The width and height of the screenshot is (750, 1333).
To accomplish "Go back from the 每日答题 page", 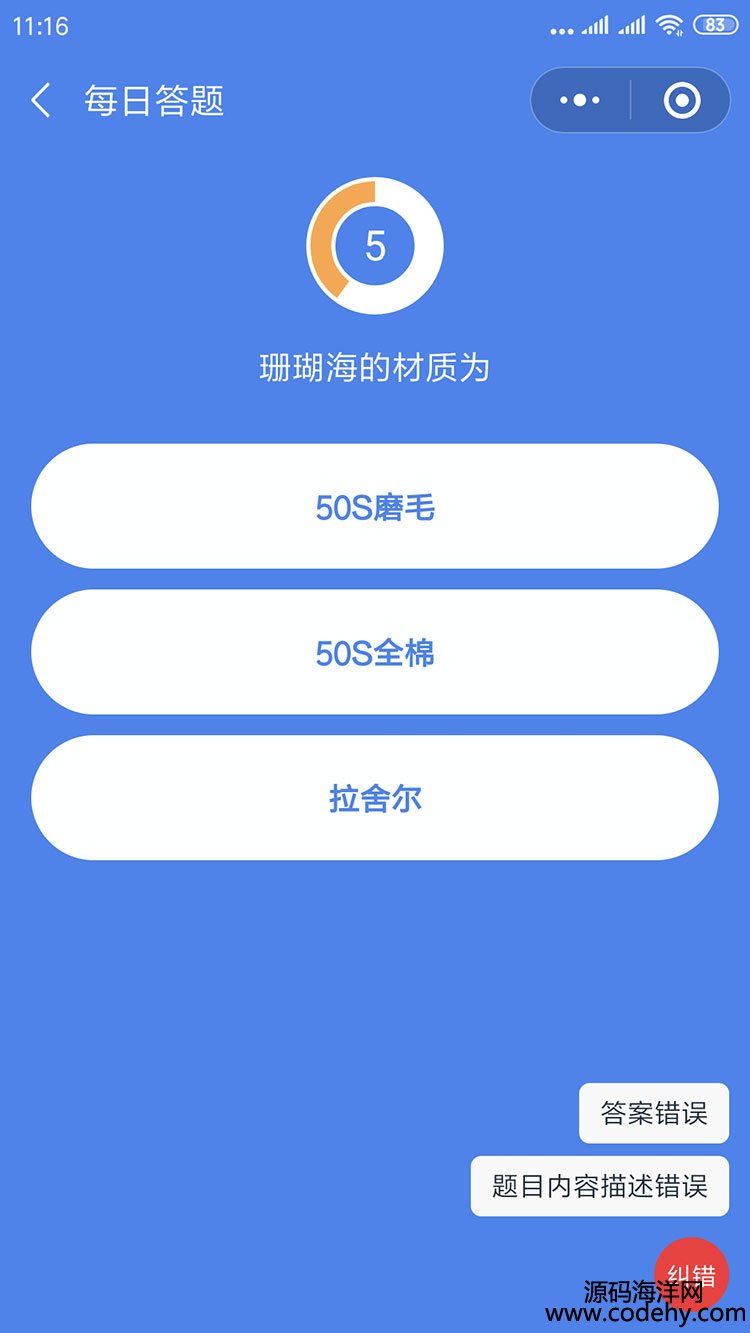I will click(x=40, y=101).
